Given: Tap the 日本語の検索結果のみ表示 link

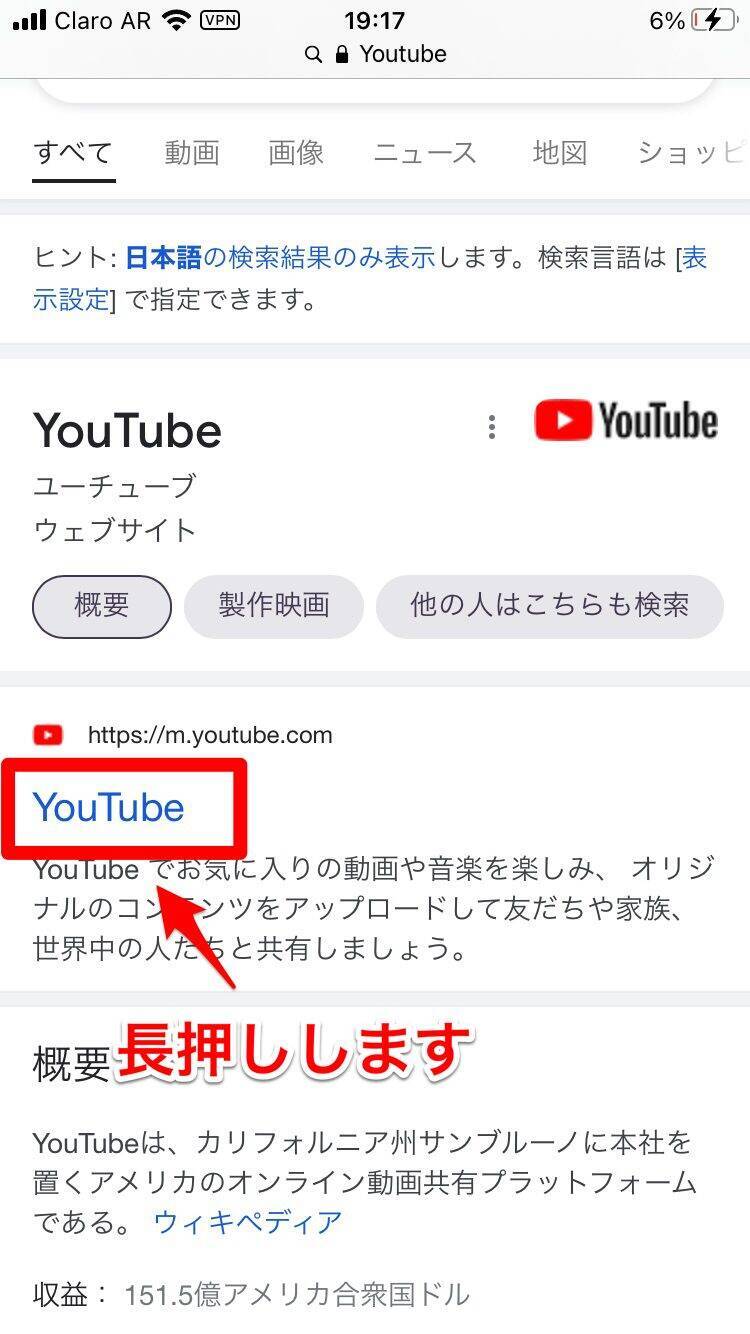Looking at the screenshot, I should click(280, 258).
